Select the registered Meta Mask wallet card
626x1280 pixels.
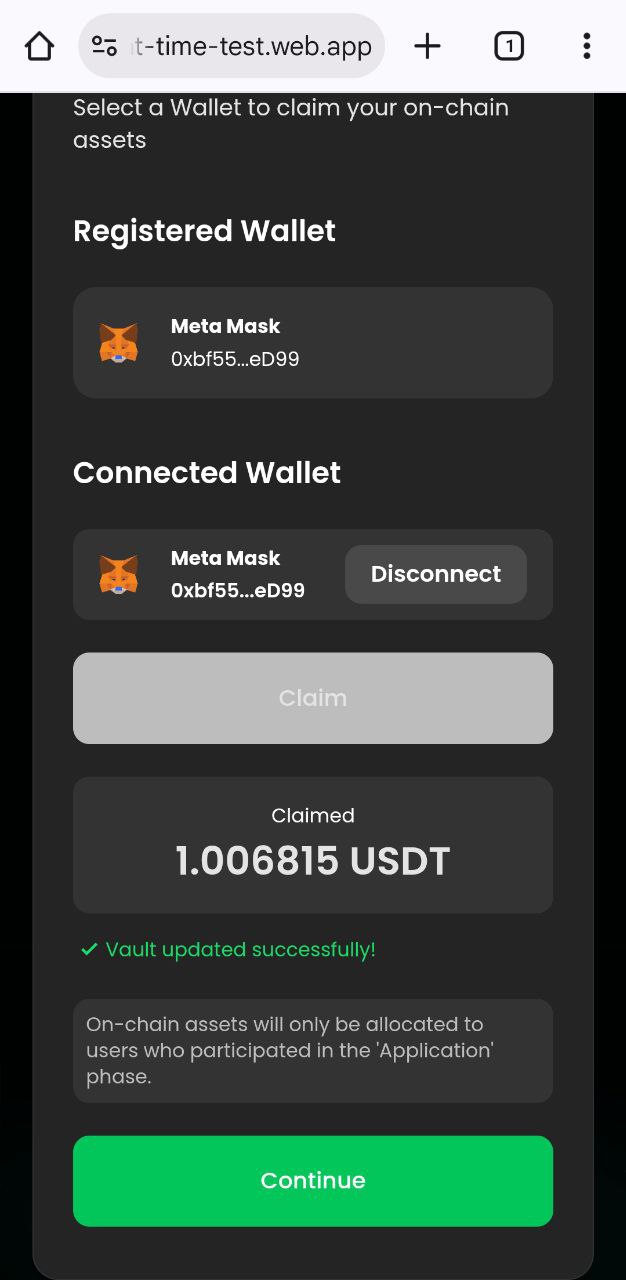tap(312, 343)
